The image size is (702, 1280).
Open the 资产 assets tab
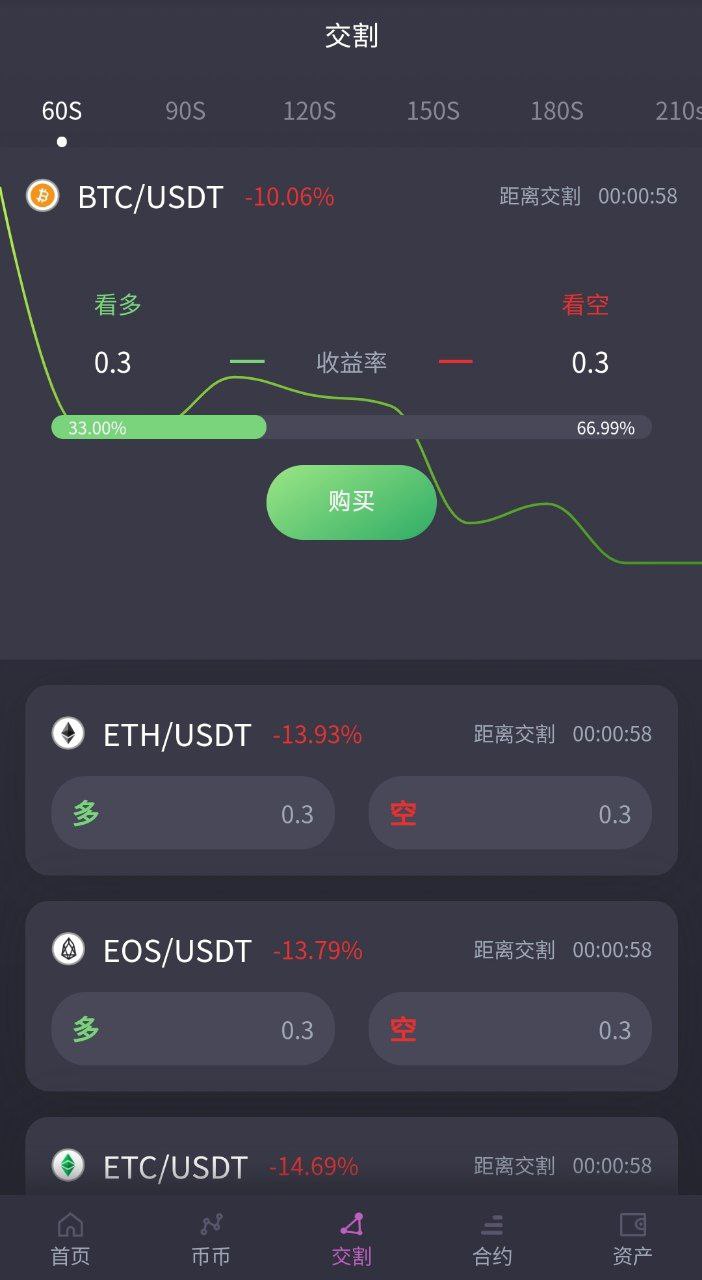coord(632,1239)
